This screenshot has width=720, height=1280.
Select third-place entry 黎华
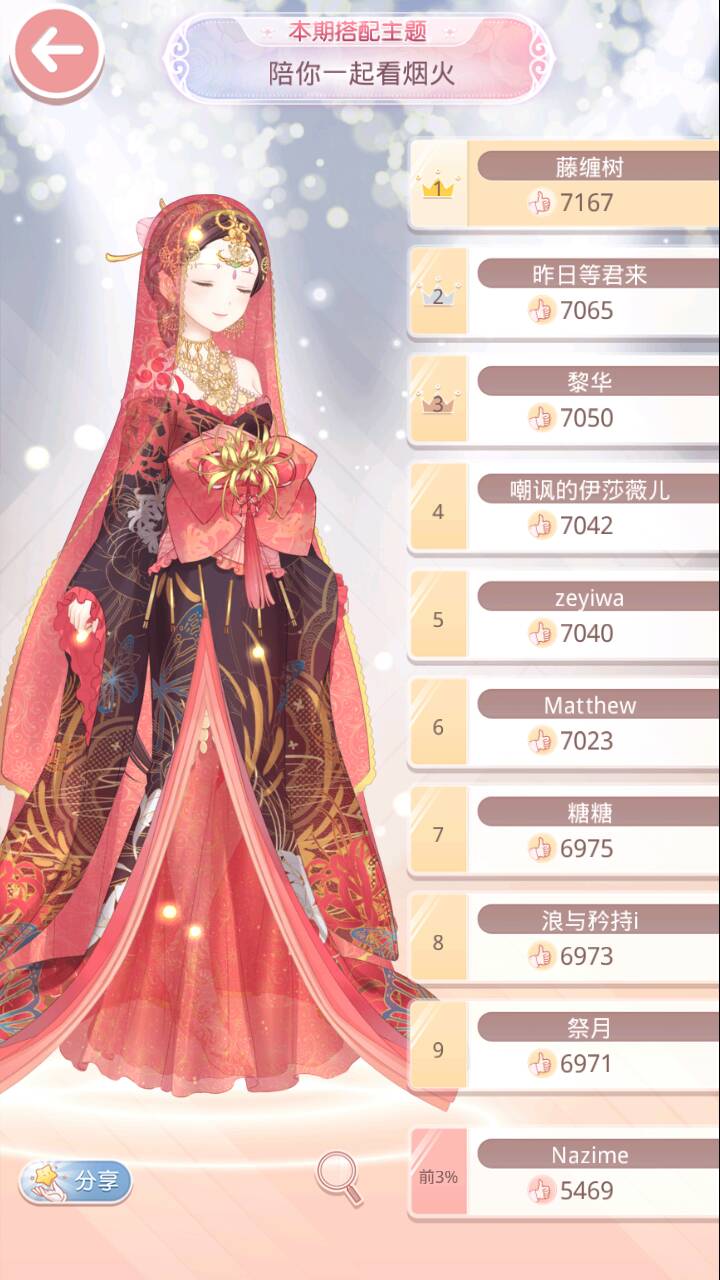[x=565, y=400]
